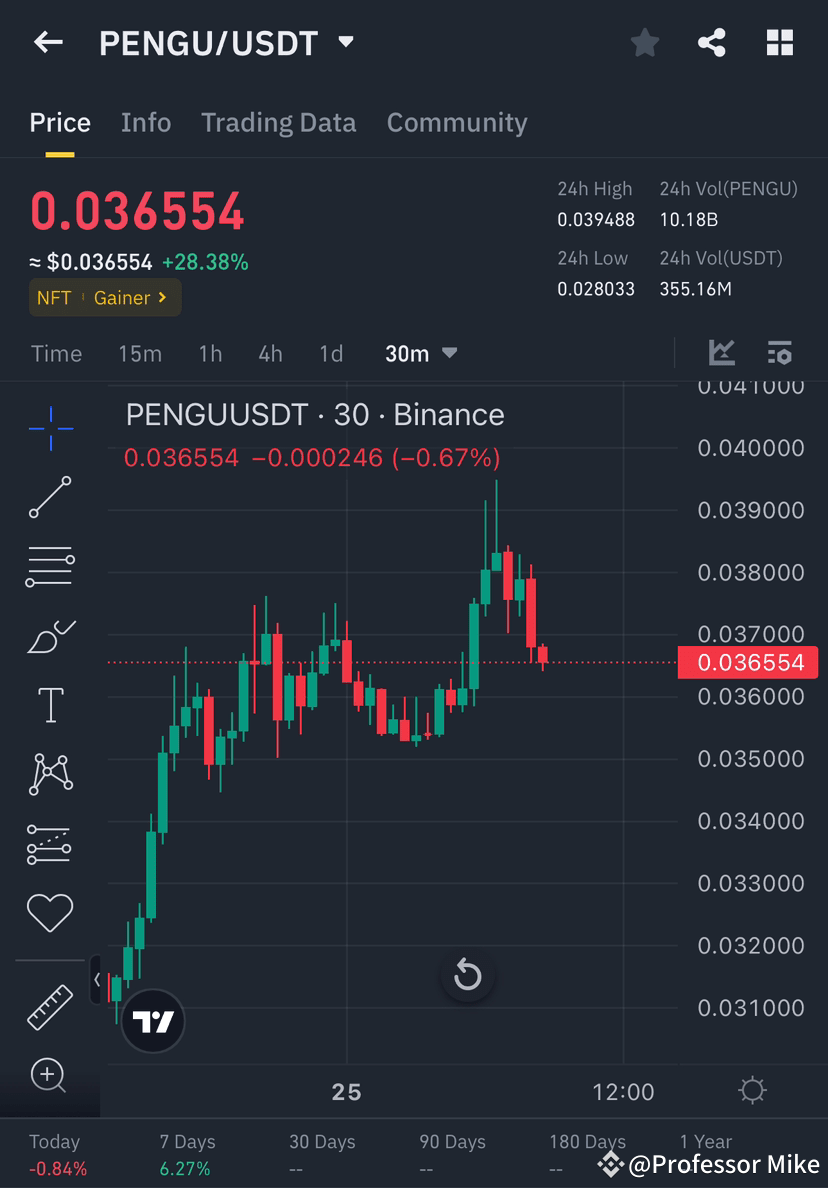Open the Community tab

(457, 122)
